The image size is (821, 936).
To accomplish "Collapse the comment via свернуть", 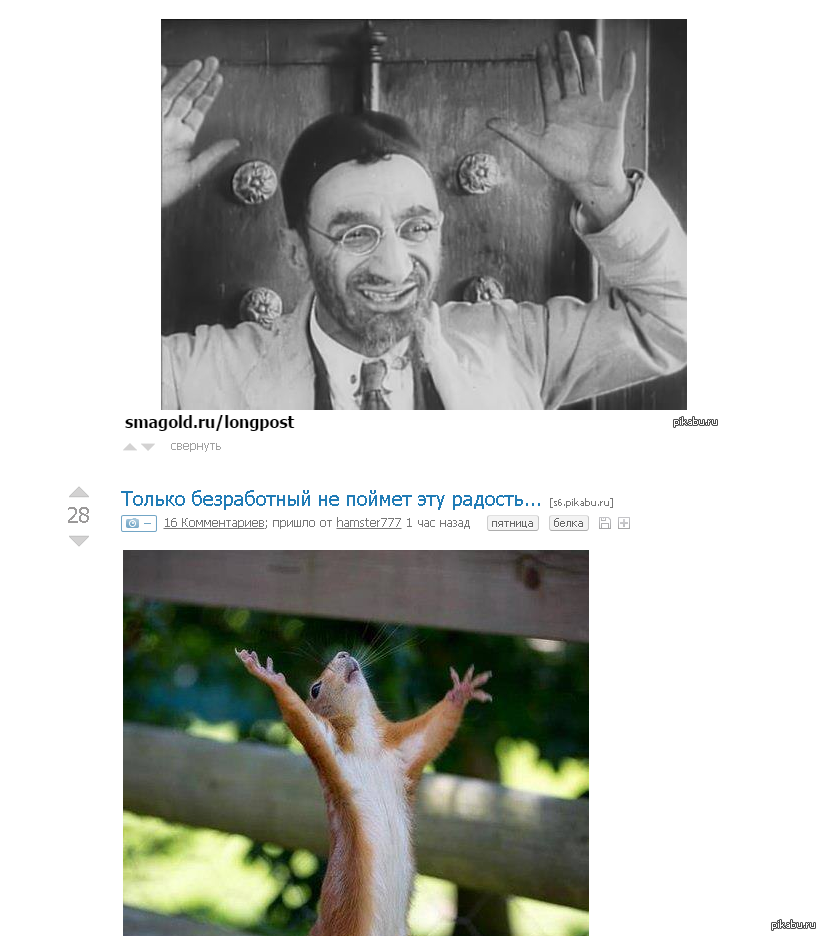I will pyautogui.click(x=195, y=446).
